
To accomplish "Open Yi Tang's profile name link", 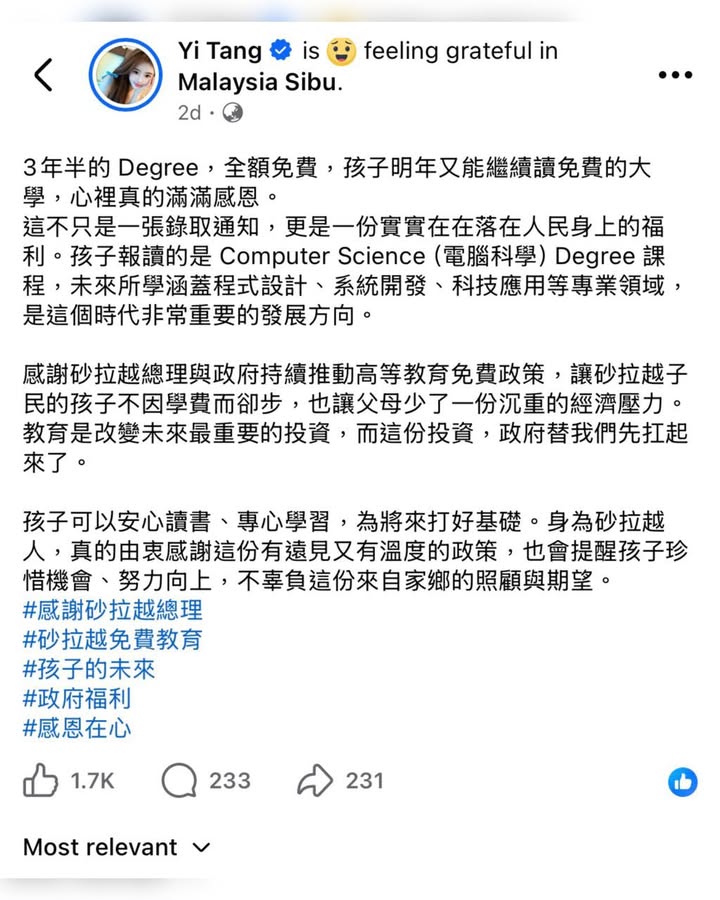I will pyautogui.click(x=220, y=51).
